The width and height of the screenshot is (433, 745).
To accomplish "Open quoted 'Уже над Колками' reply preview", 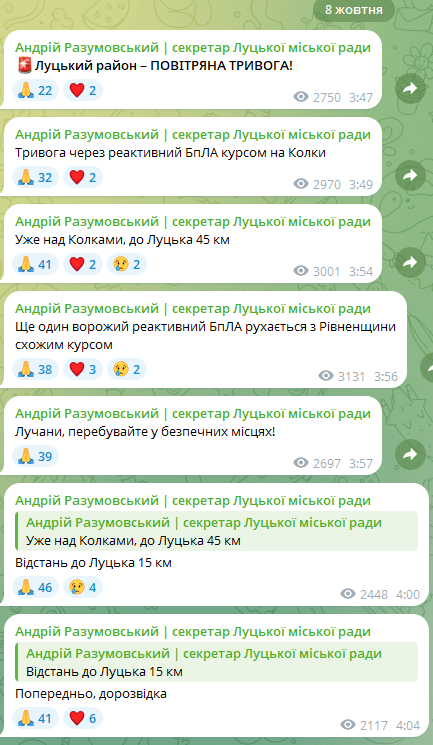I will pyautogui.click(x=216, y=531).
